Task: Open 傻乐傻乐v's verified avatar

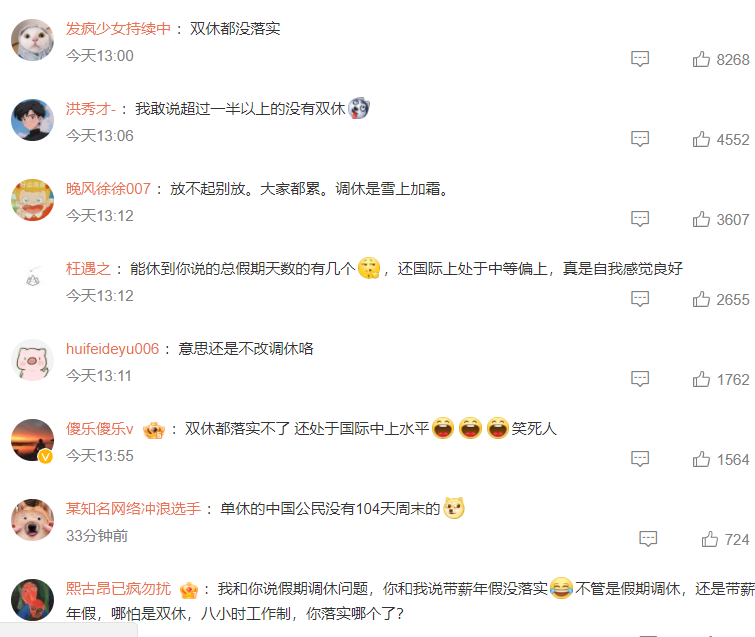Action: (32, 440)
